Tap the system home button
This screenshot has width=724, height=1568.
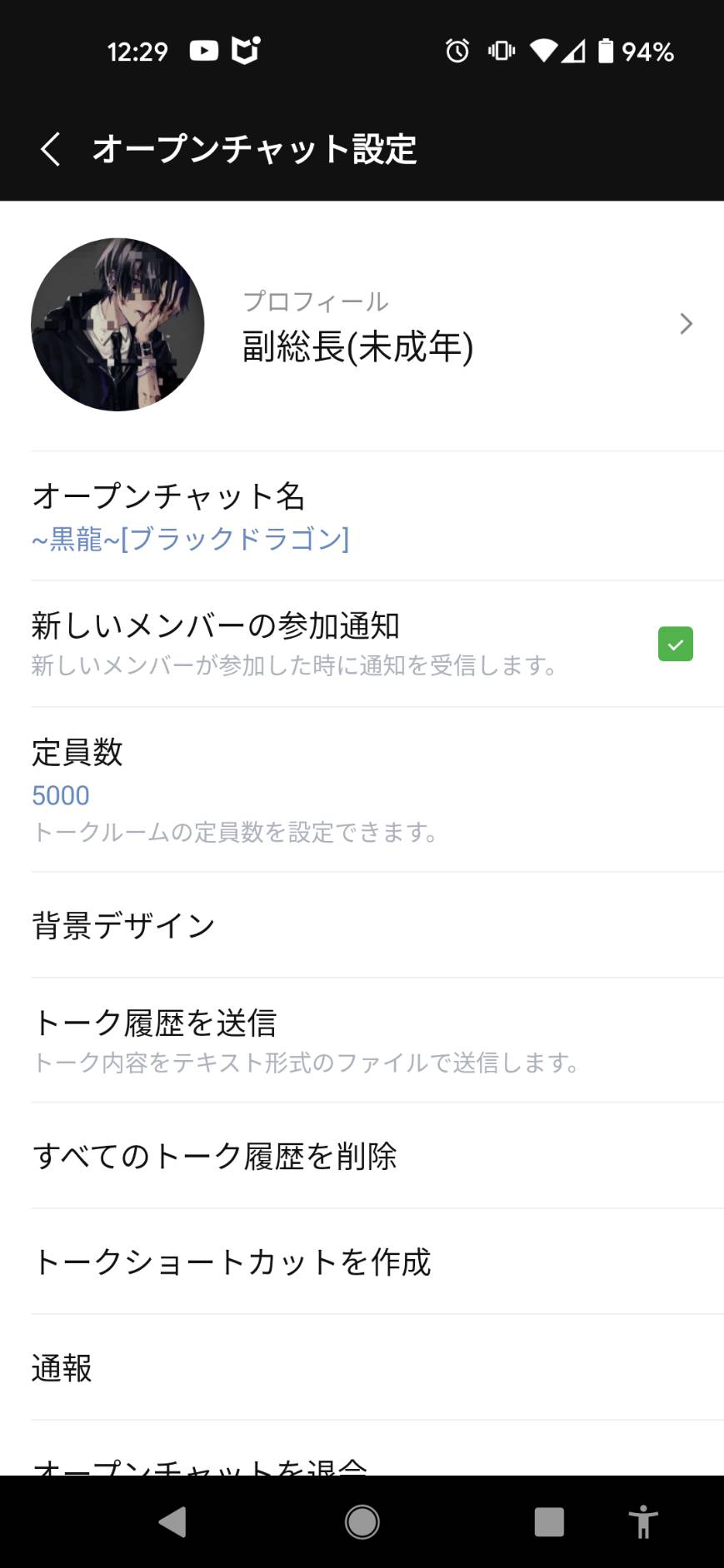[x=362, y=1522]
